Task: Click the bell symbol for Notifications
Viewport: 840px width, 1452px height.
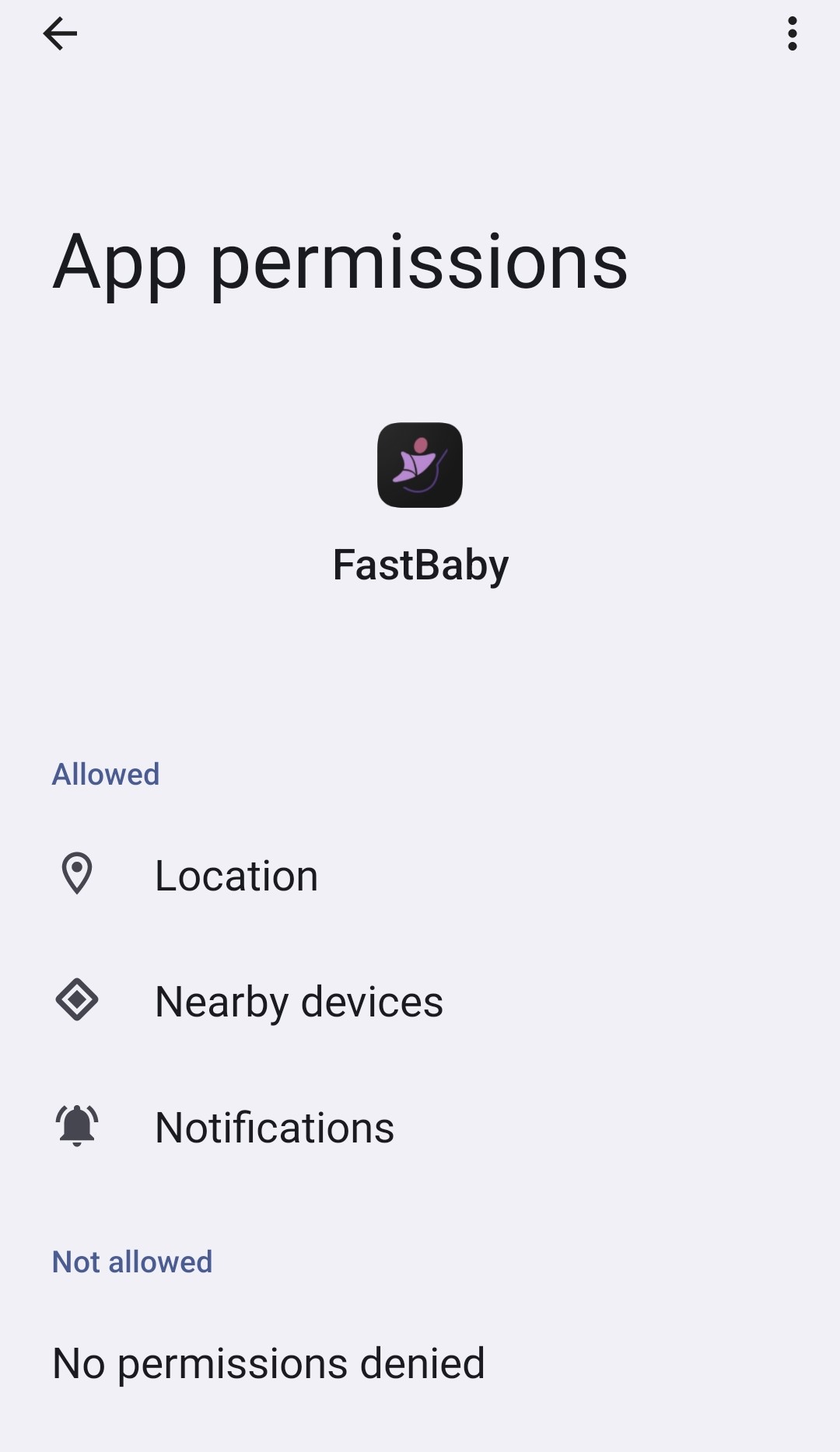Action: (76, 1125)
